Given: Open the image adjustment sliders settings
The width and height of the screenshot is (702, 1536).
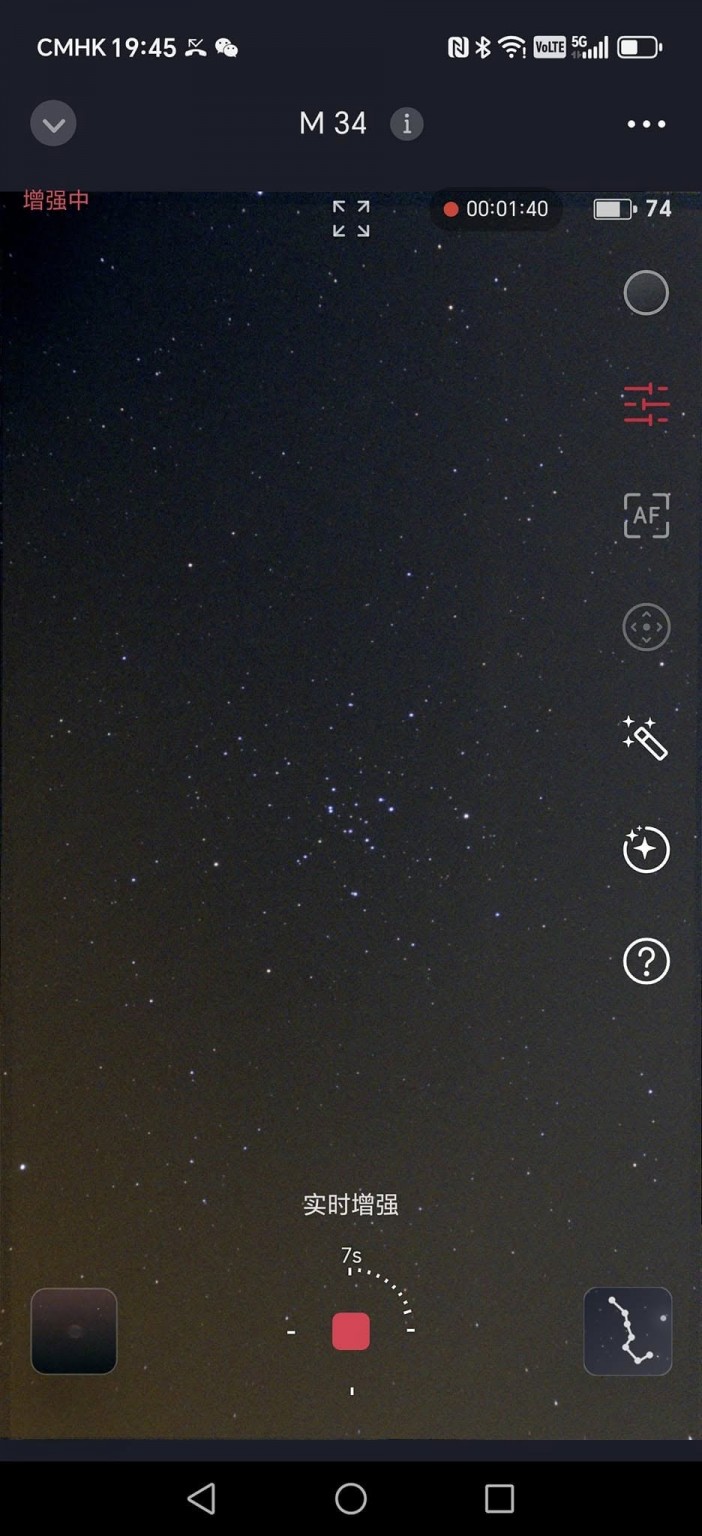Looking at the screenshot, I should pyautogui.click(x=646, y=404).
